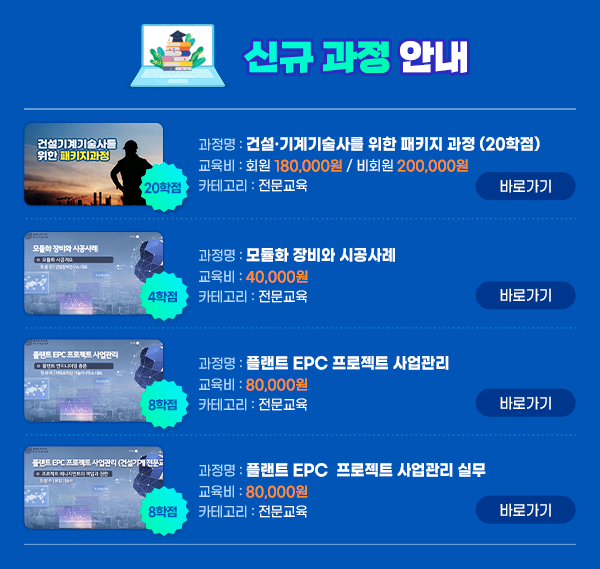
Task: Open the 20학점 패키지과정 course thumbnail
Action: coord(93,163)
